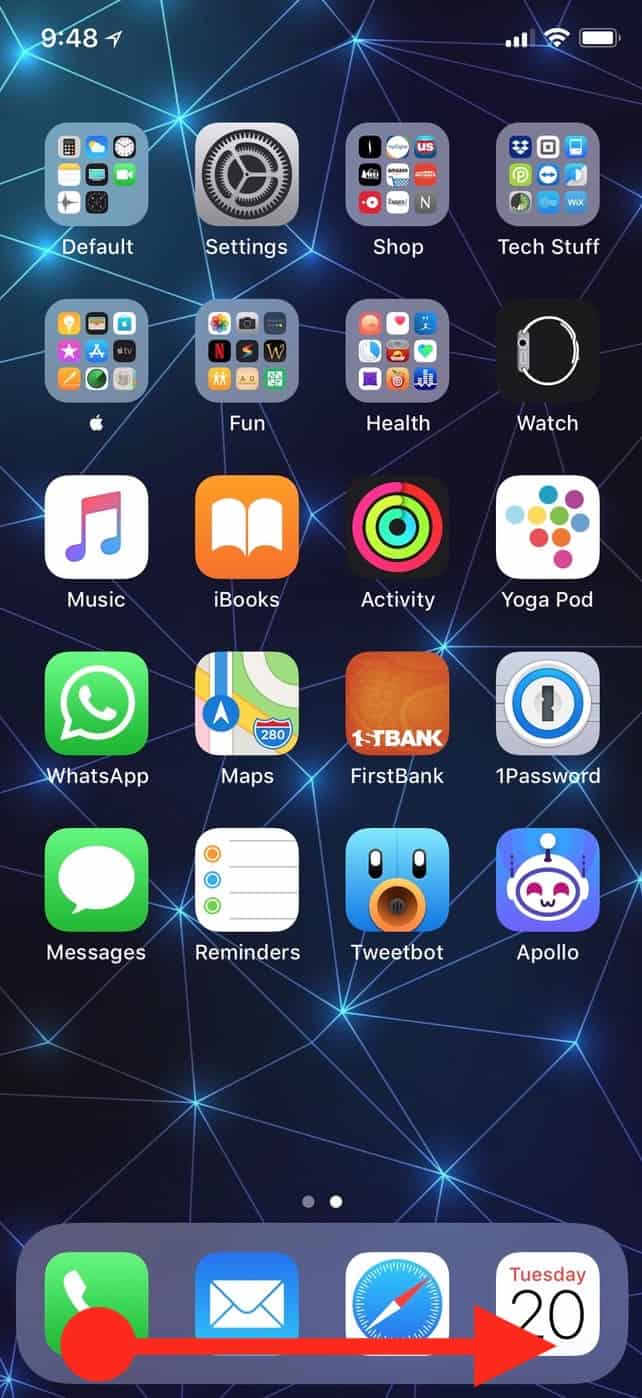This screenshot has width=642, height=1398.
Task: Open the Tech Stuff folder
Action: [x=548, y=174]
